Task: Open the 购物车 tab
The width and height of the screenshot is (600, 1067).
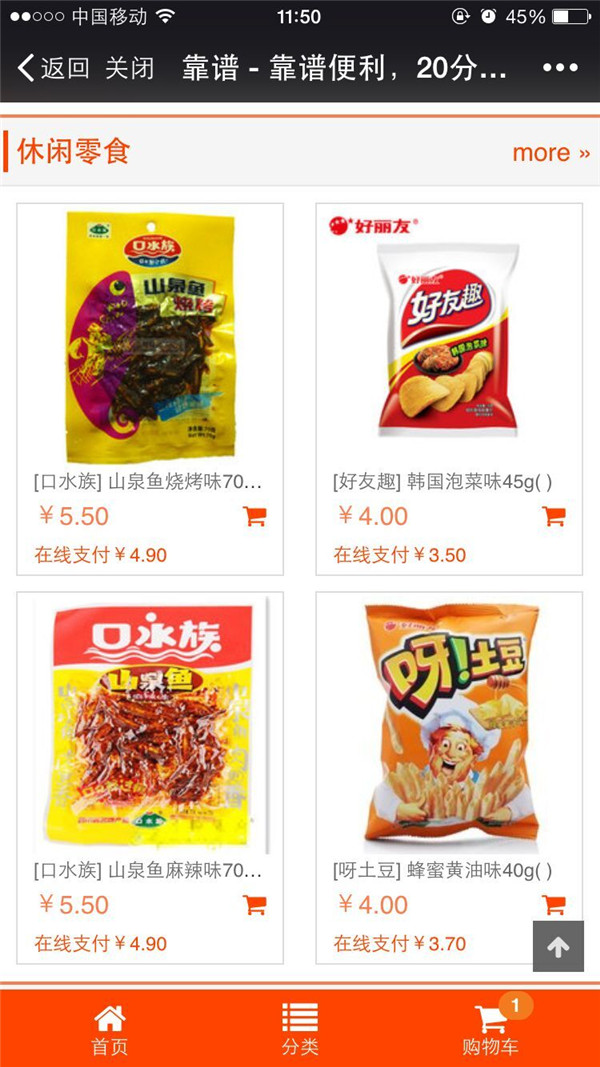Action: tap(490, 1030)
